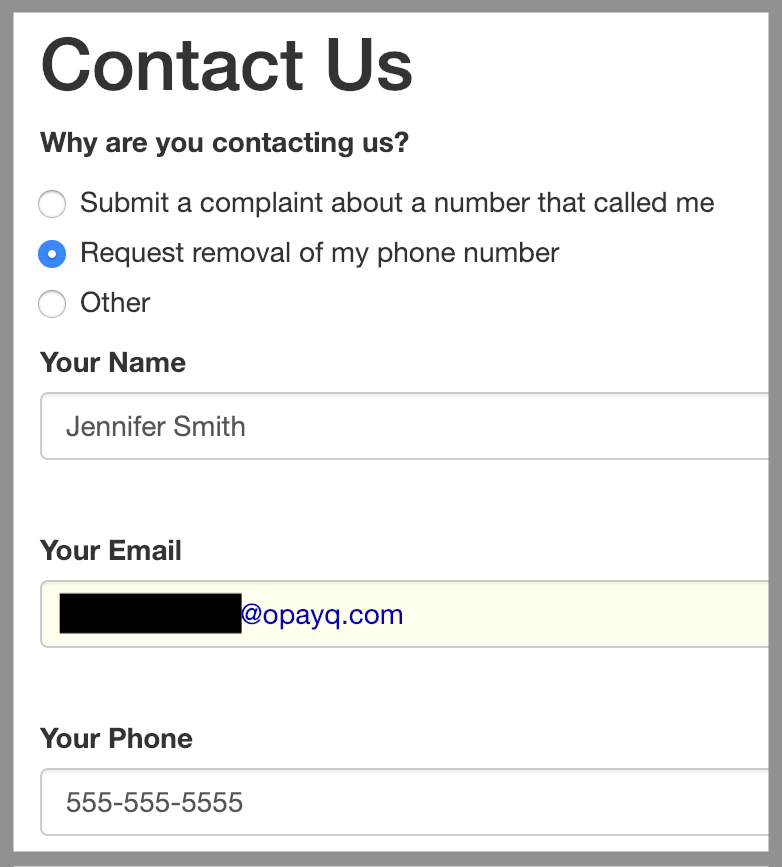Click the 'Other' option label text
The width and height of the screenshot is (782, 867).
pyautogui.click(x=116, y=303)
